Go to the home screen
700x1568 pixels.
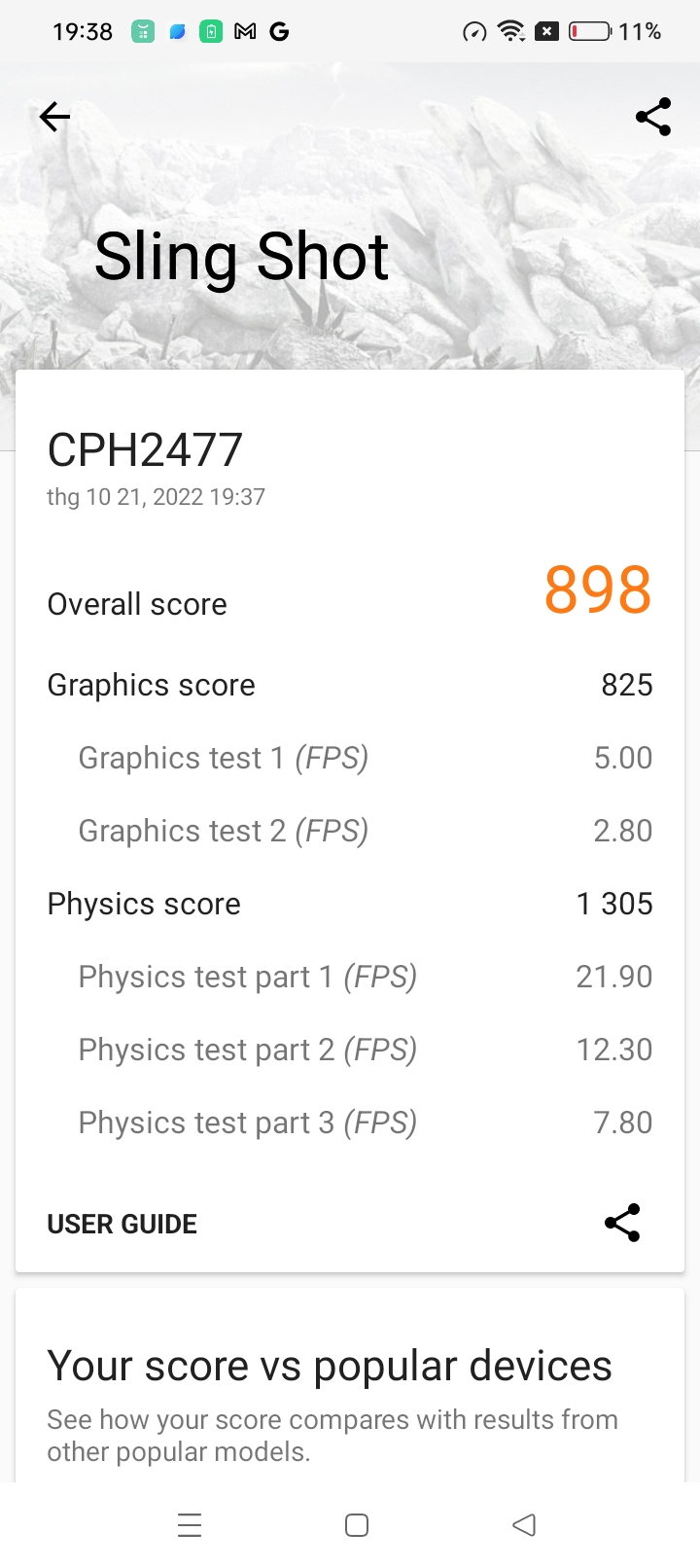point(357,1525)
